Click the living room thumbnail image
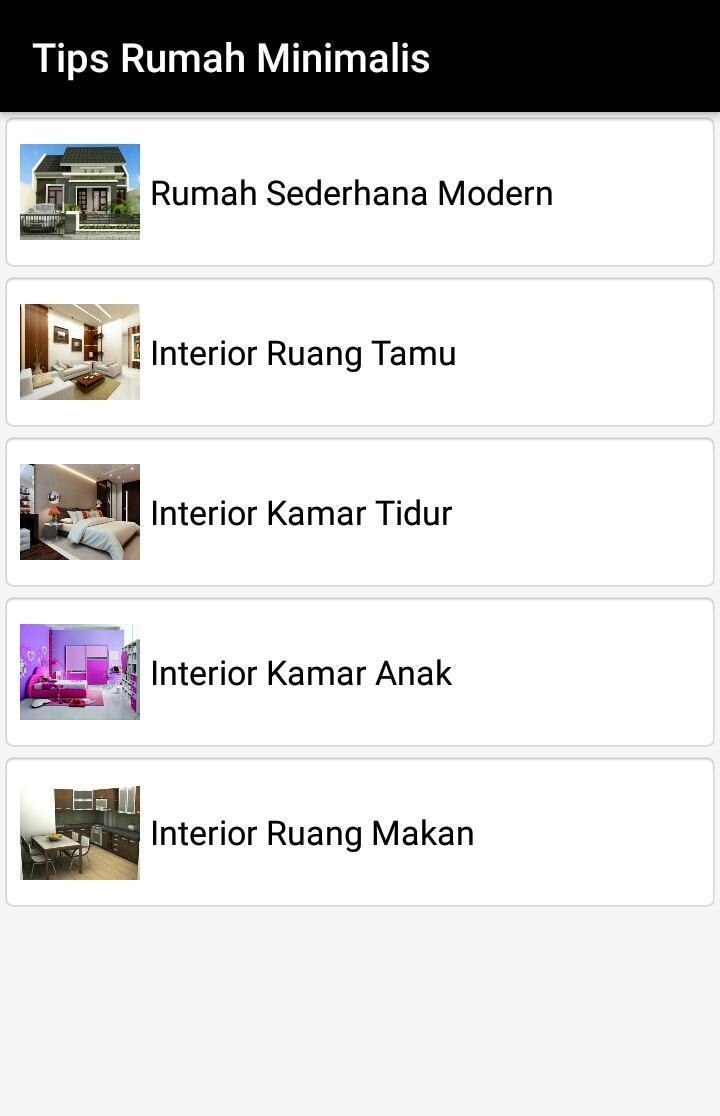This screenshot has width=720, height=1116. (x=80, y=352)
